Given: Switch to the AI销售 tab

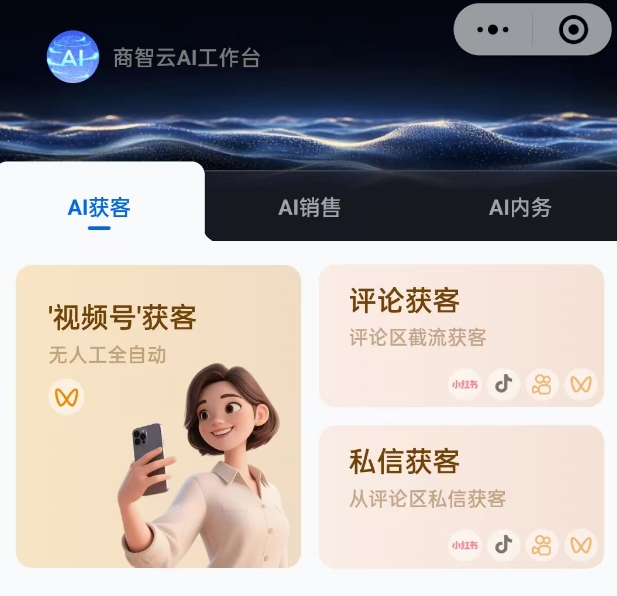Looking at the screenshot, I should point(309,208).
